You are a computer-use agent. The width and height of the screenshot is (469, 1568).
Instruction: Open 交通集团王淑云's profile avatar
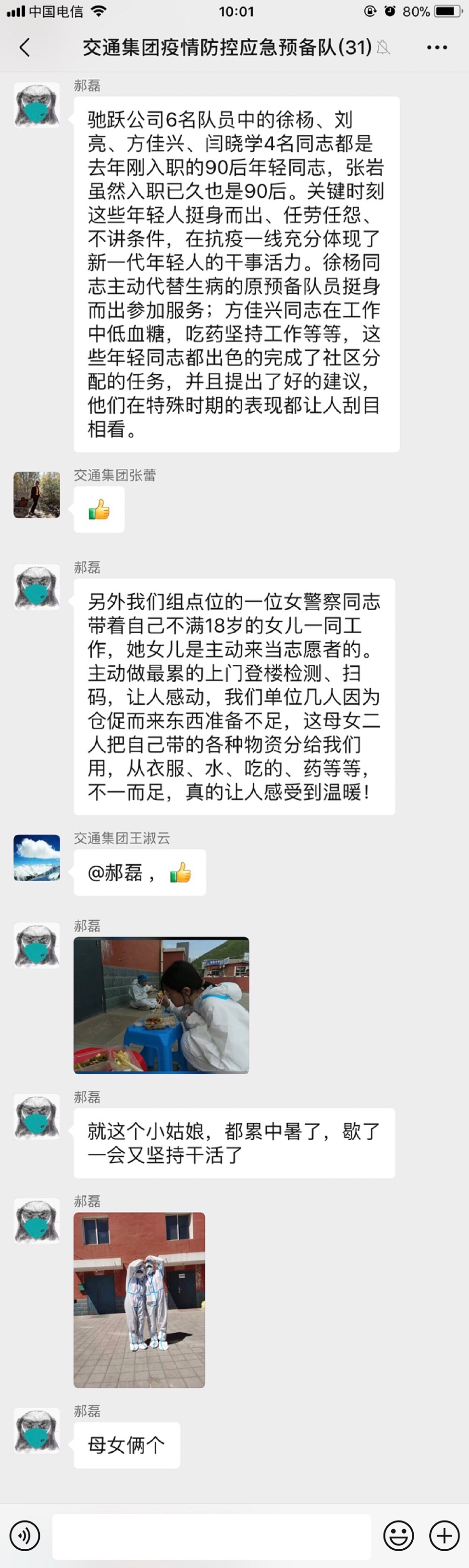pyautogui.click(x=37, y=857)
